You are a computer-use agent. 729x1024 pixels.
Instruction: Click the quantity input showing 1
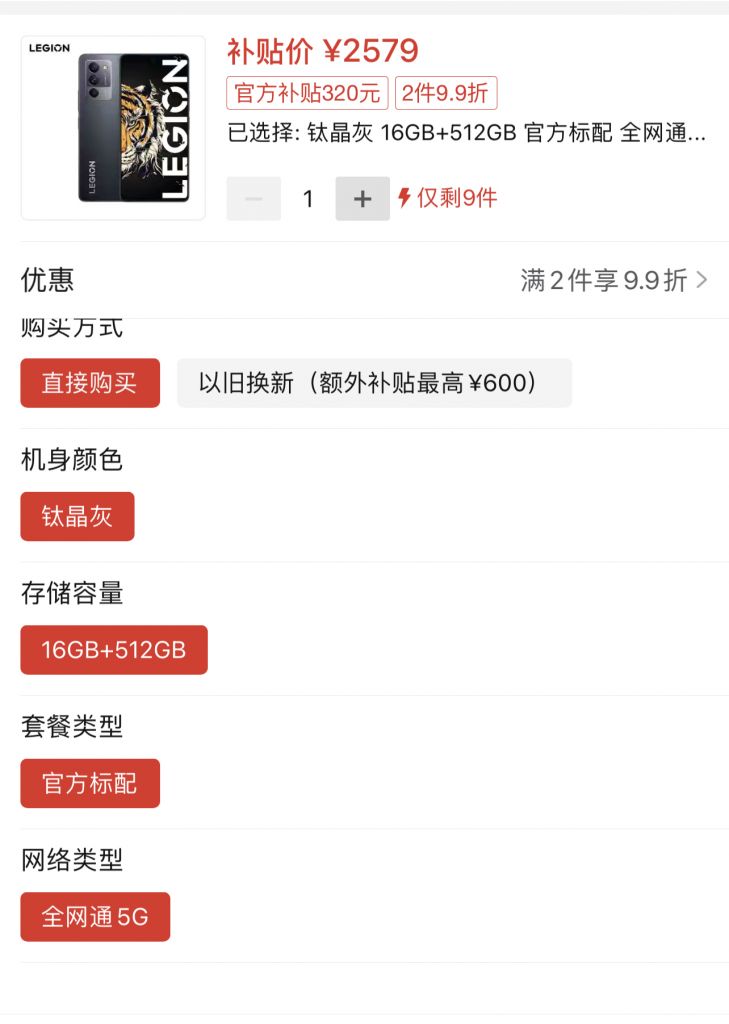[308, 198]
